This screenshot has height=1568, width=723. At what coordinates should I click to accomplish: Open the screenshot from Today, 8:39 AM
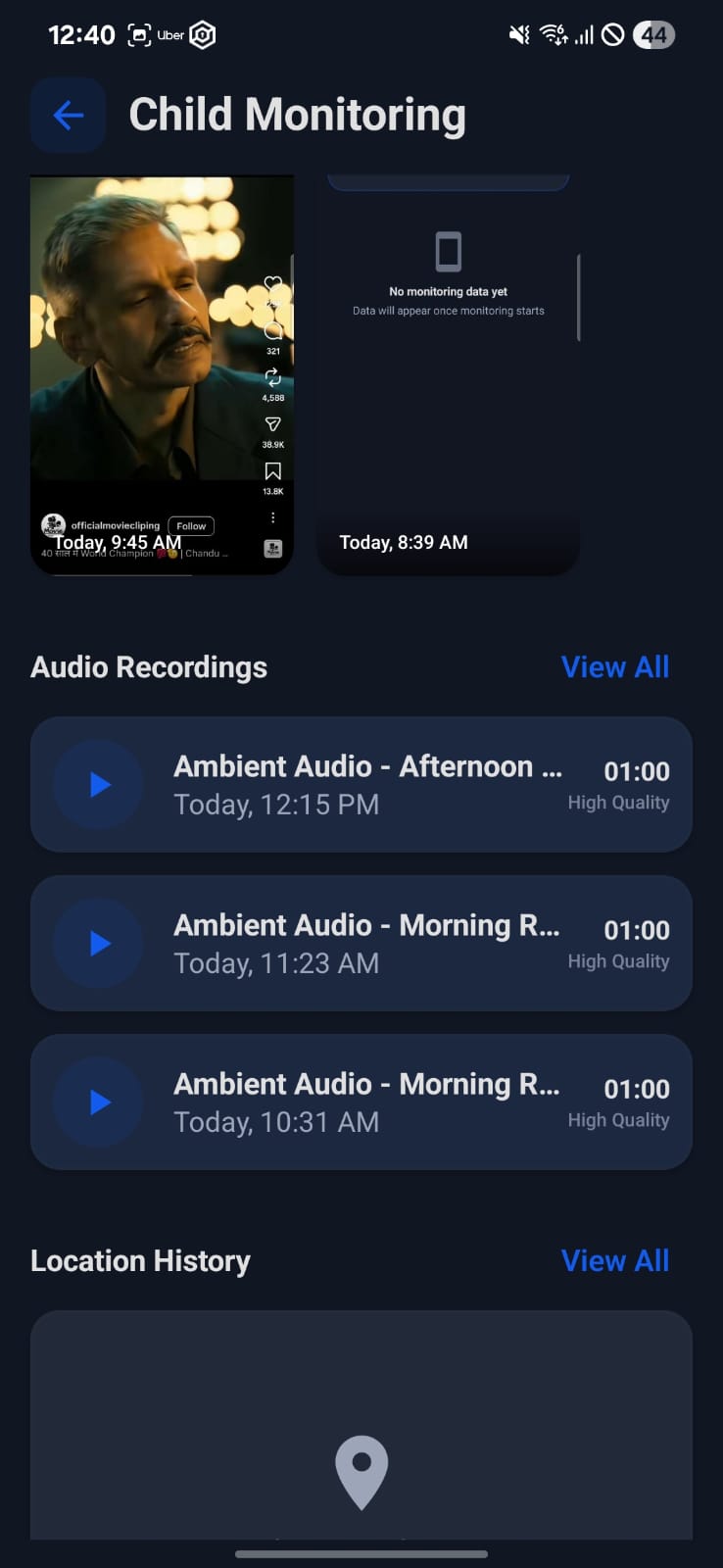coord(448,374)
